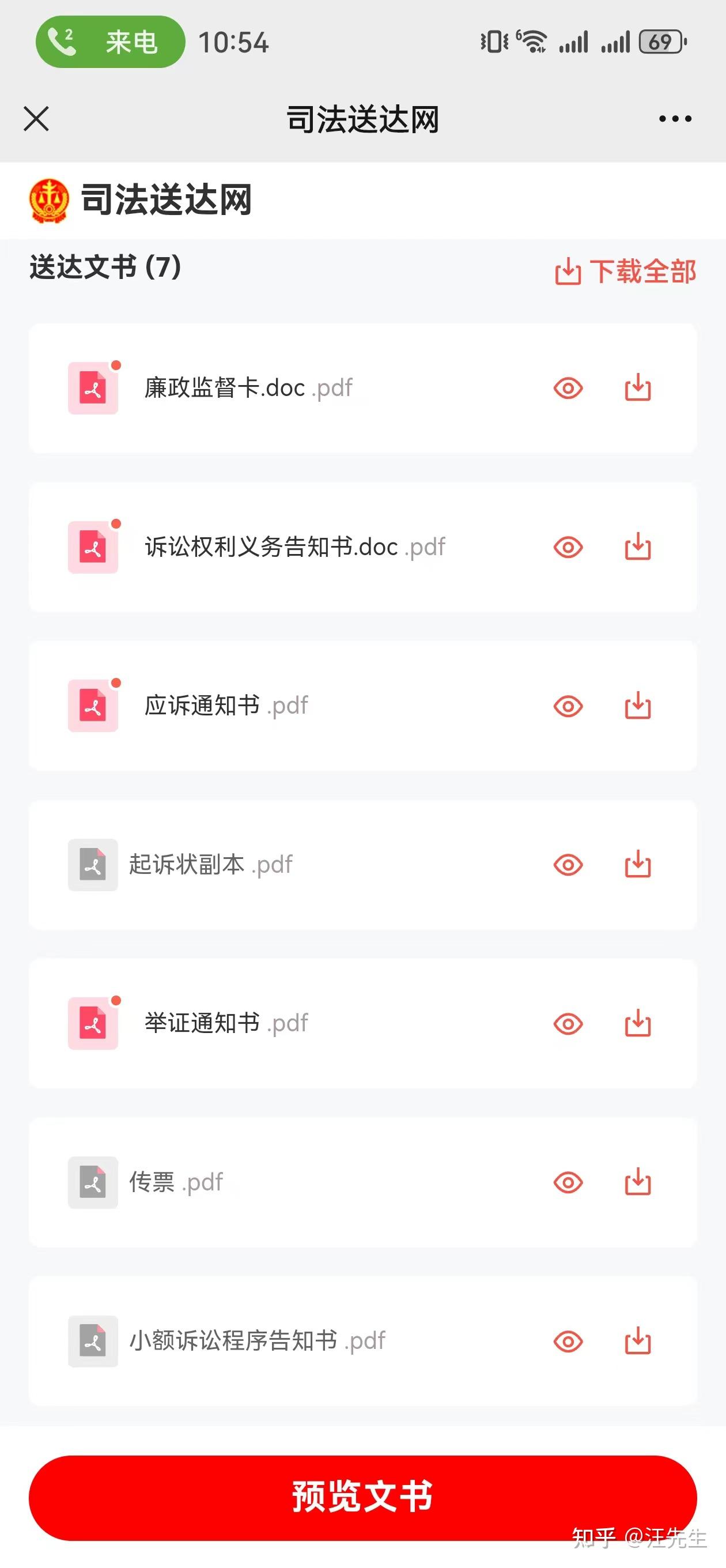Select the 司法送达网 page title
The width and height of the screenshot is (726, 1568).
362,119
